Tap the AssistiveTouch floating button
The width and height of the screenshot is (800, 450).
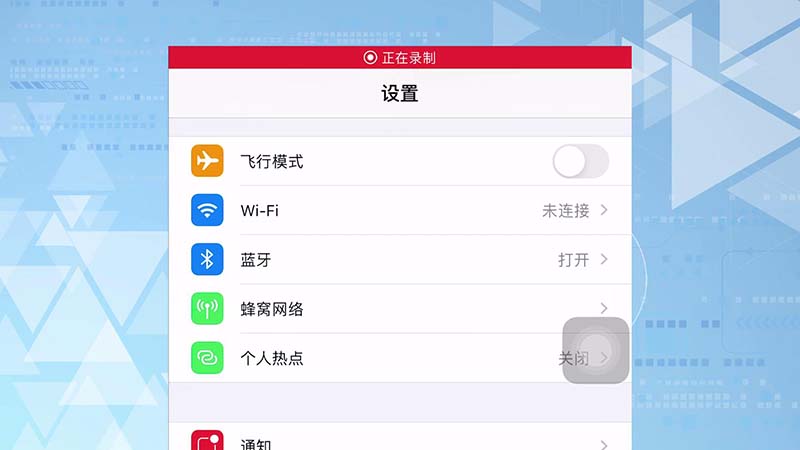pos(596,350)
